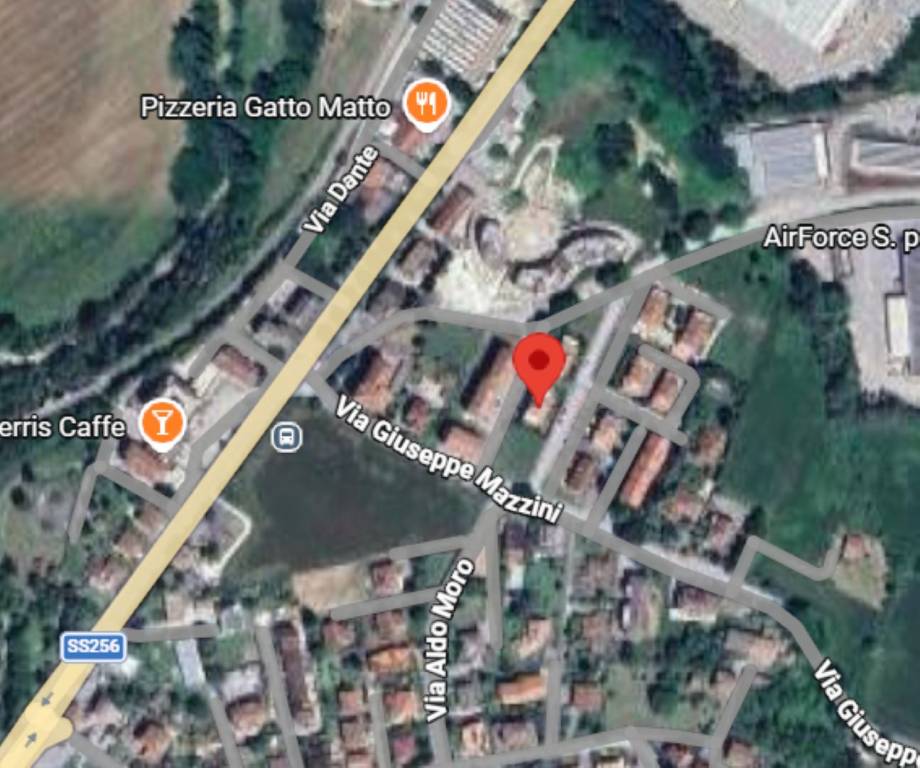Open the AirForce S.p. place label
Screen dimensions: 920x768
pos(840,238)
